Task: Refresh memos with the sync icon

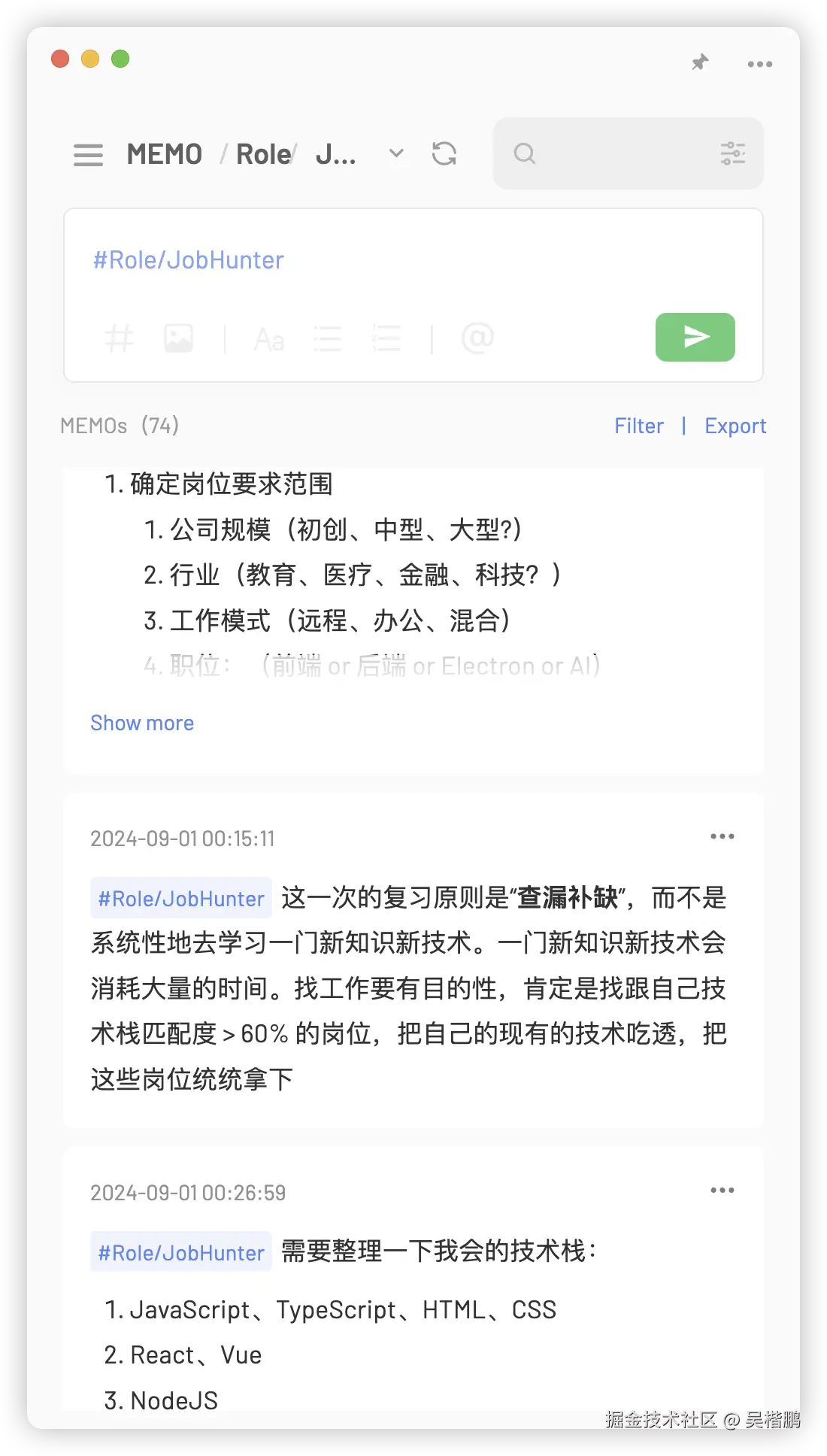Action: tap(444, 154)
